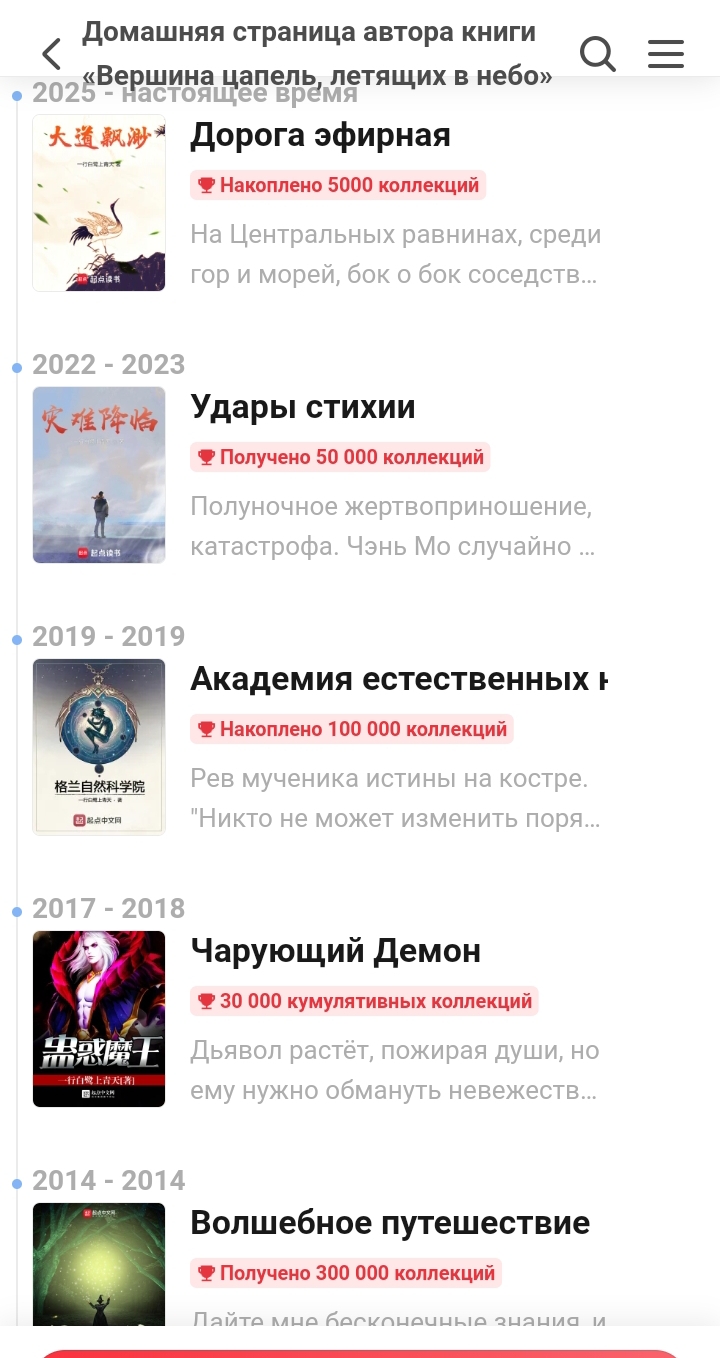The width and height of the screenshot is (720, 1358).
Task: Open the search magnifier icon
Action: click(x=598, y=54)
